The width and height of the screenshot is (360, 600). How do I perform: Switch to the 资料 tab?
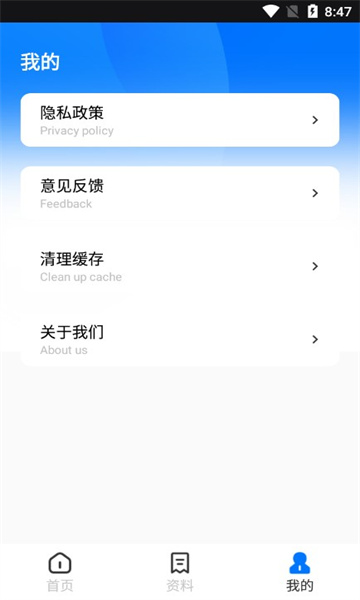pos(180,572)
